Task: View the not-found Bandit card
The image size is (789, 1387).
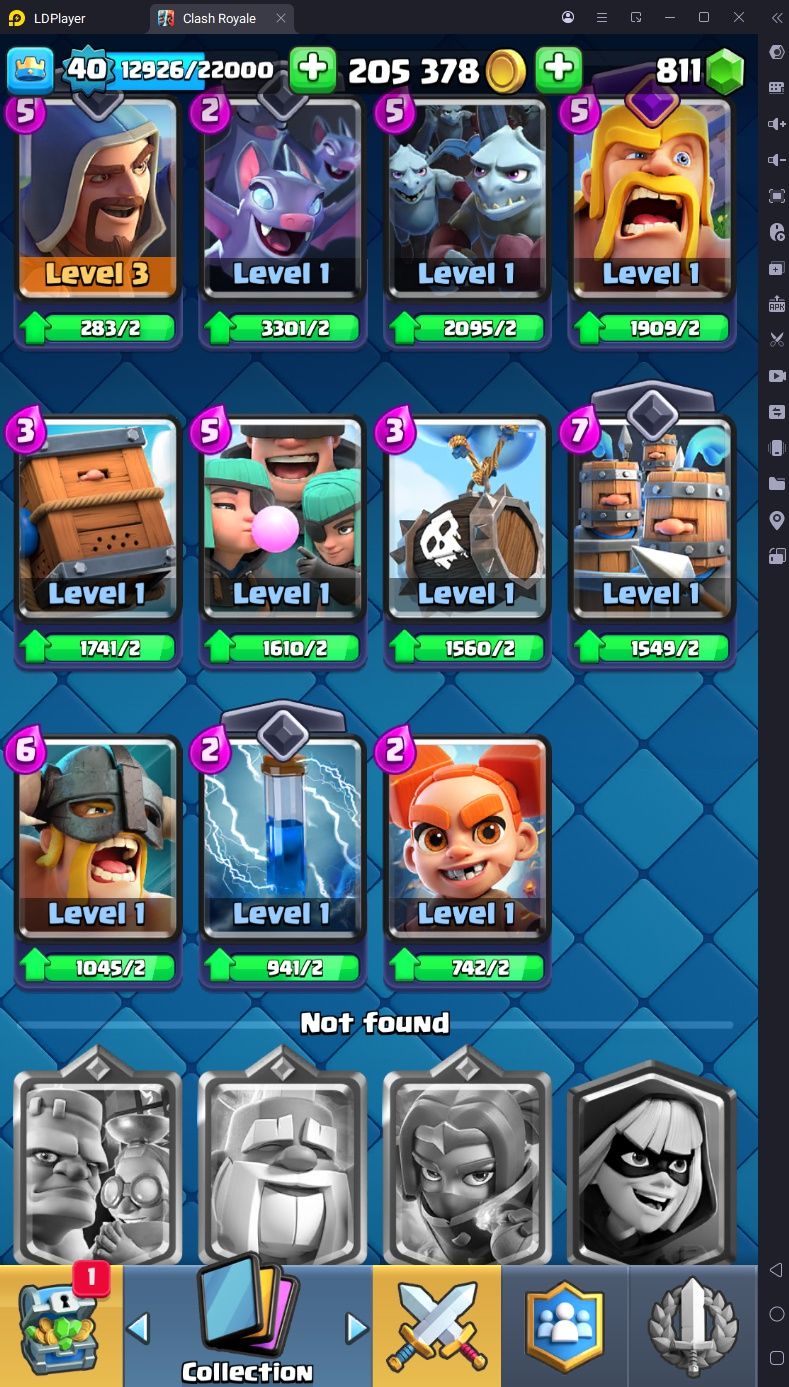Action: point(652,1165)
